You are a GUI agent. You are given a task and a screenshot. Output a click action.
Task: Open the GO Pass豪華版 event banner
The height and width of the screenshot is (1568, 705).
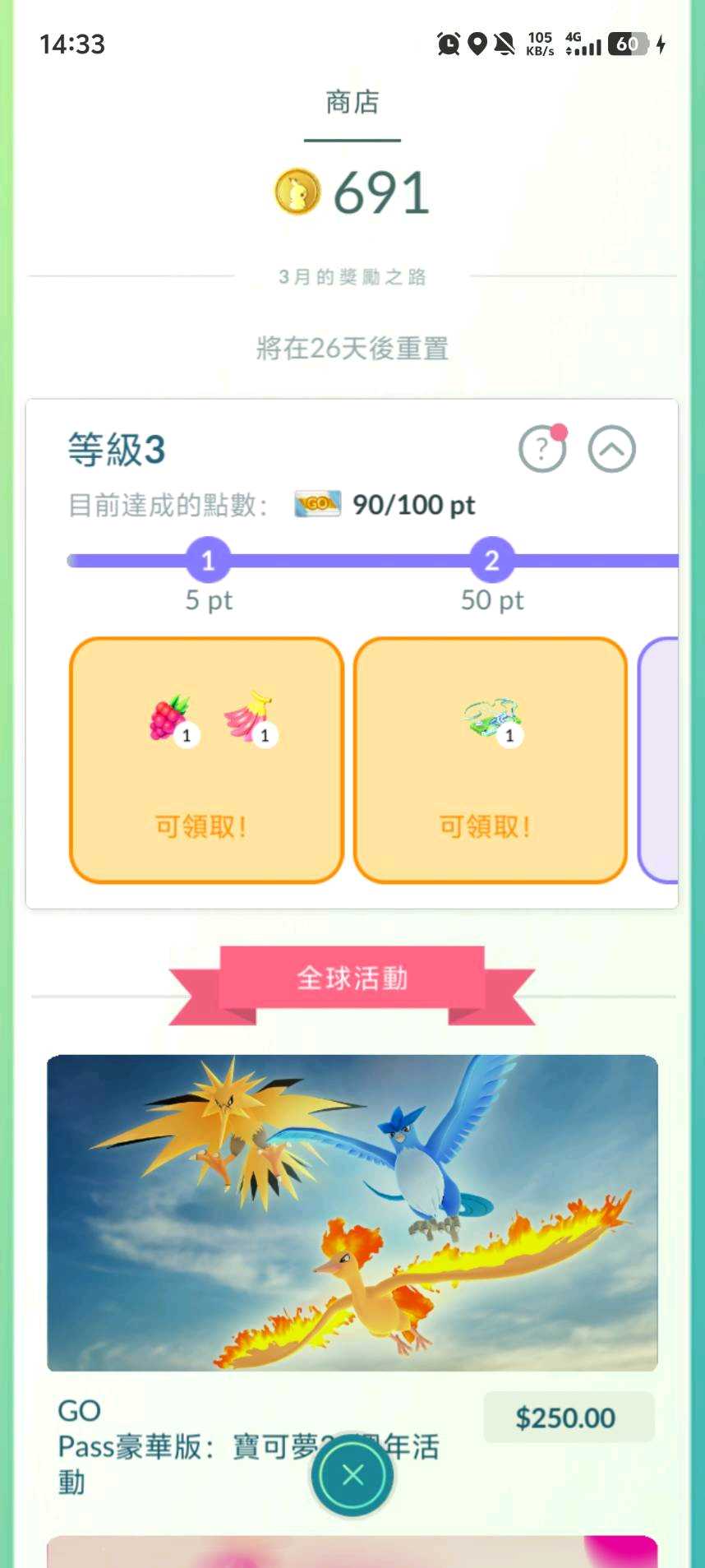(352, 1213)
